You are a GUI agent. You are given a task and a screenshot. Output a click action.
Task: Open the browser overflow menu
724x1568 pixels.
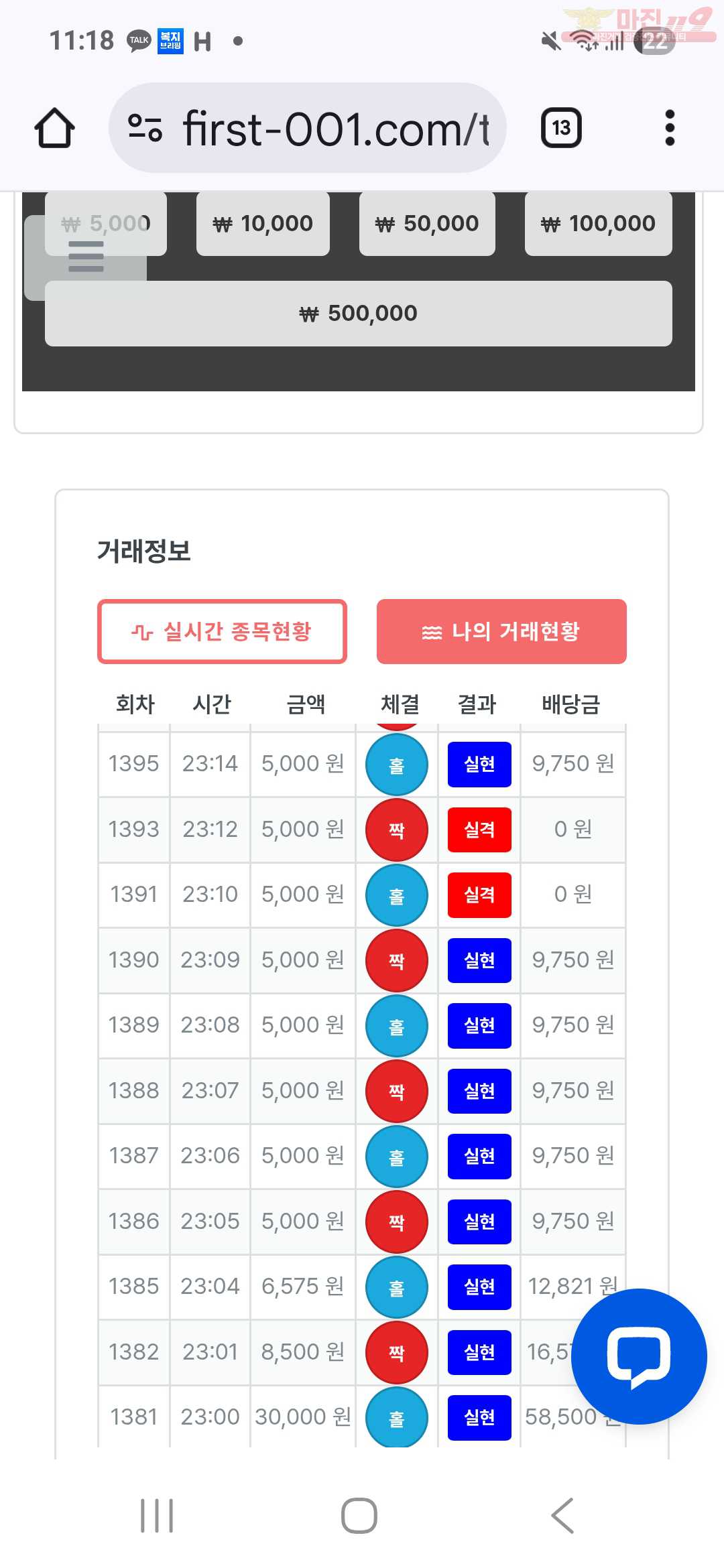pos(669,128)
